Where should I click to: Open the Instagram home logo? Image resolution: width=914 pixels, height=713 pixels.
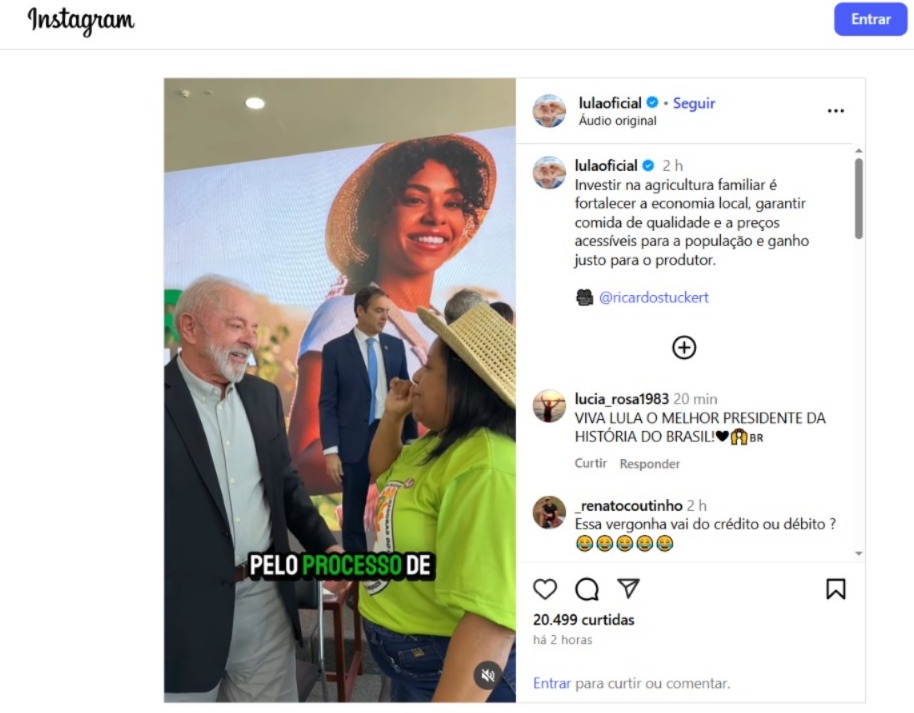81,20
